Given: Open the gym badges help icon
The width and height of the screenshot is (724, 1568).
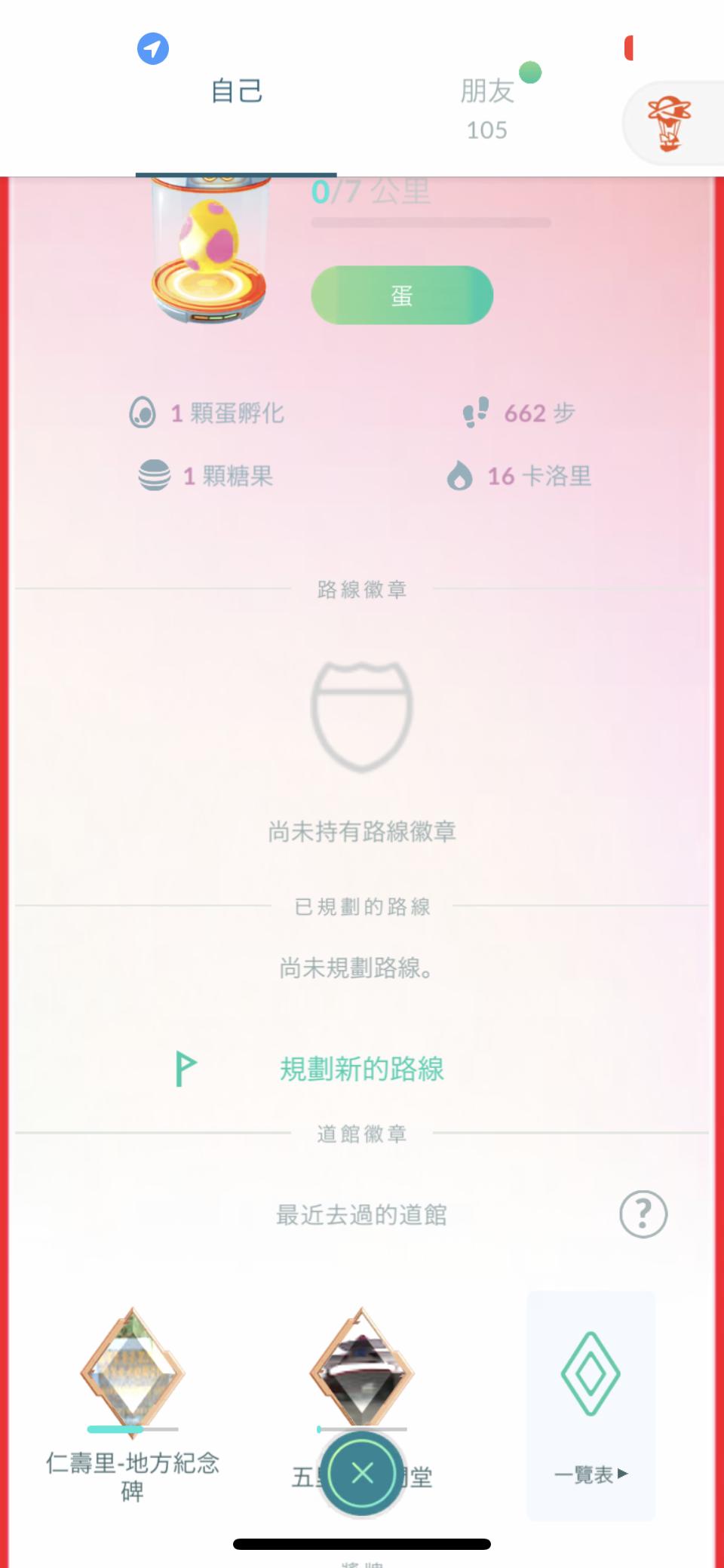Looking at the screenshot, I should pos(643,1214).
